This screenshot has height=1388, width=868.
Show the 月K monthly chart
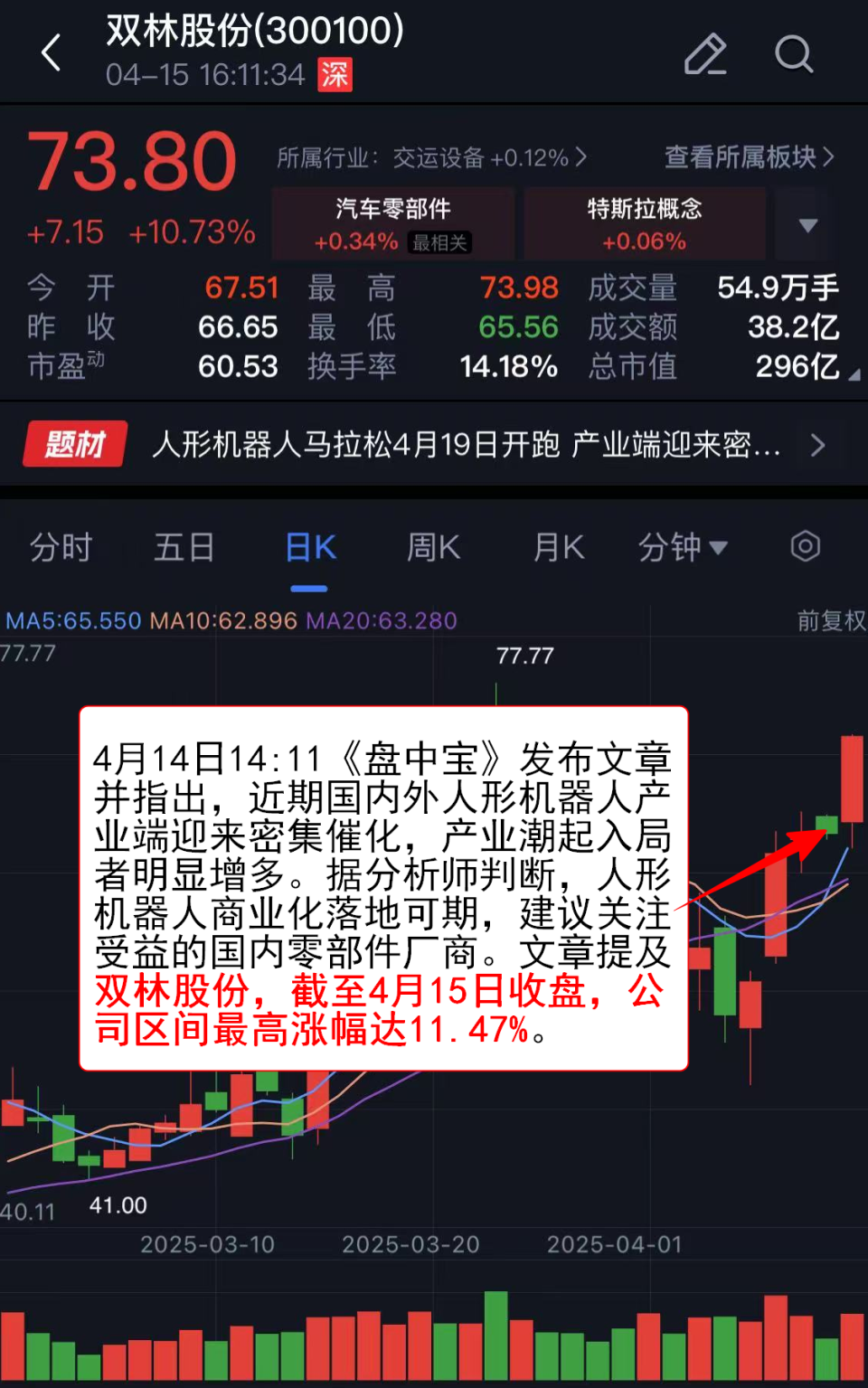(559, 547)
